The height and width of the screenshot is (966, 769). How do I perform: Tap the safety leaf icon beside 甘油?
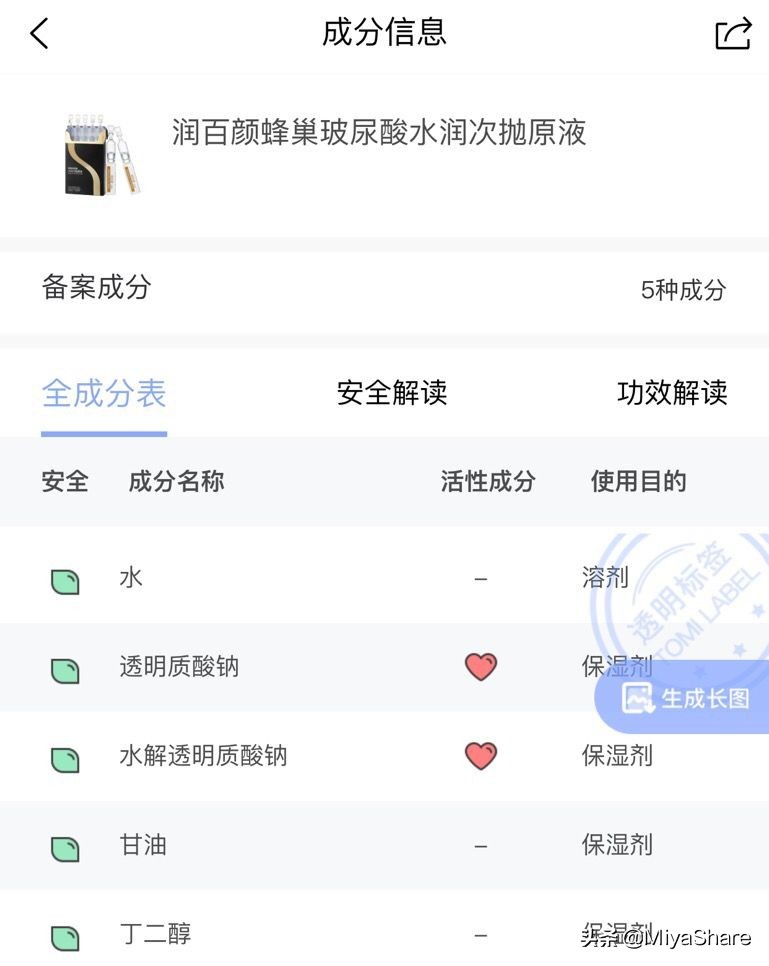click(x=64, y=846)
